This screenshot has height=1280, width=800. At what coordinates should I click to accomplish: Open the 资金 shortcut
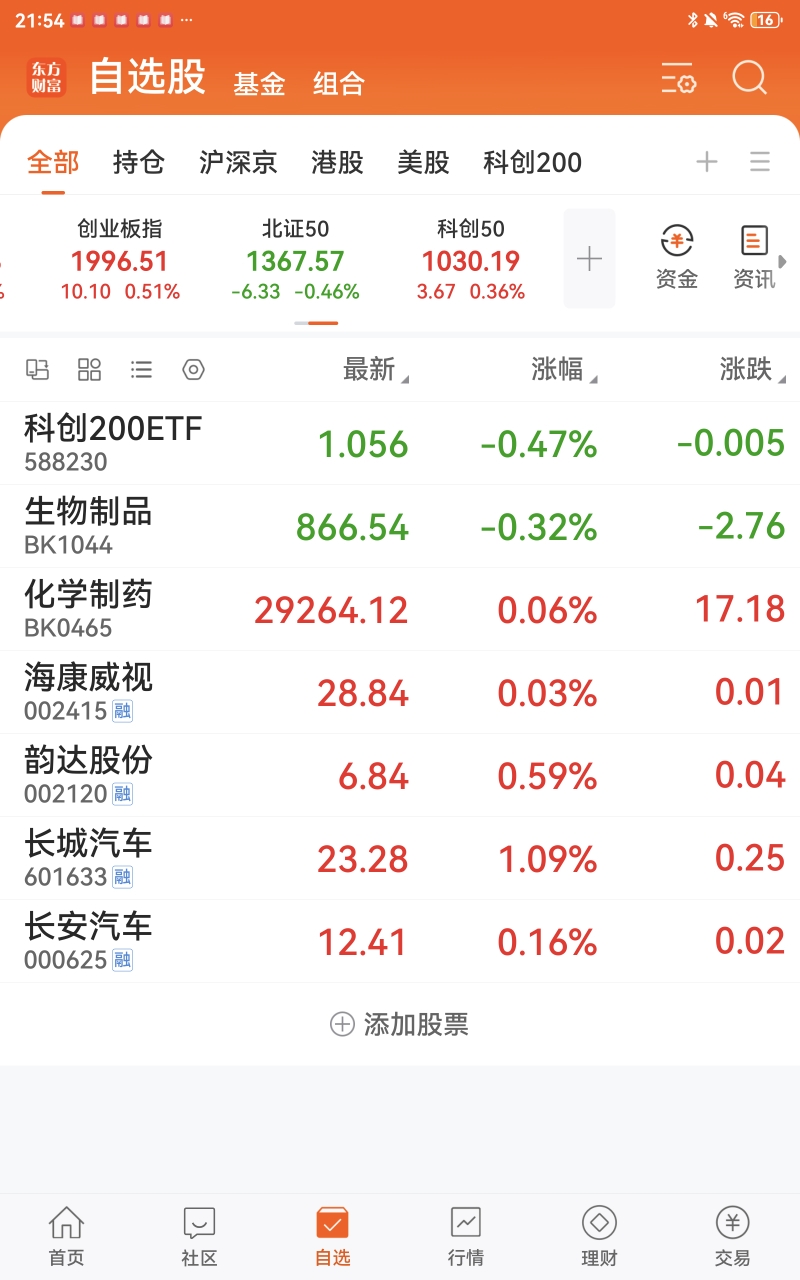pos(677,257)
